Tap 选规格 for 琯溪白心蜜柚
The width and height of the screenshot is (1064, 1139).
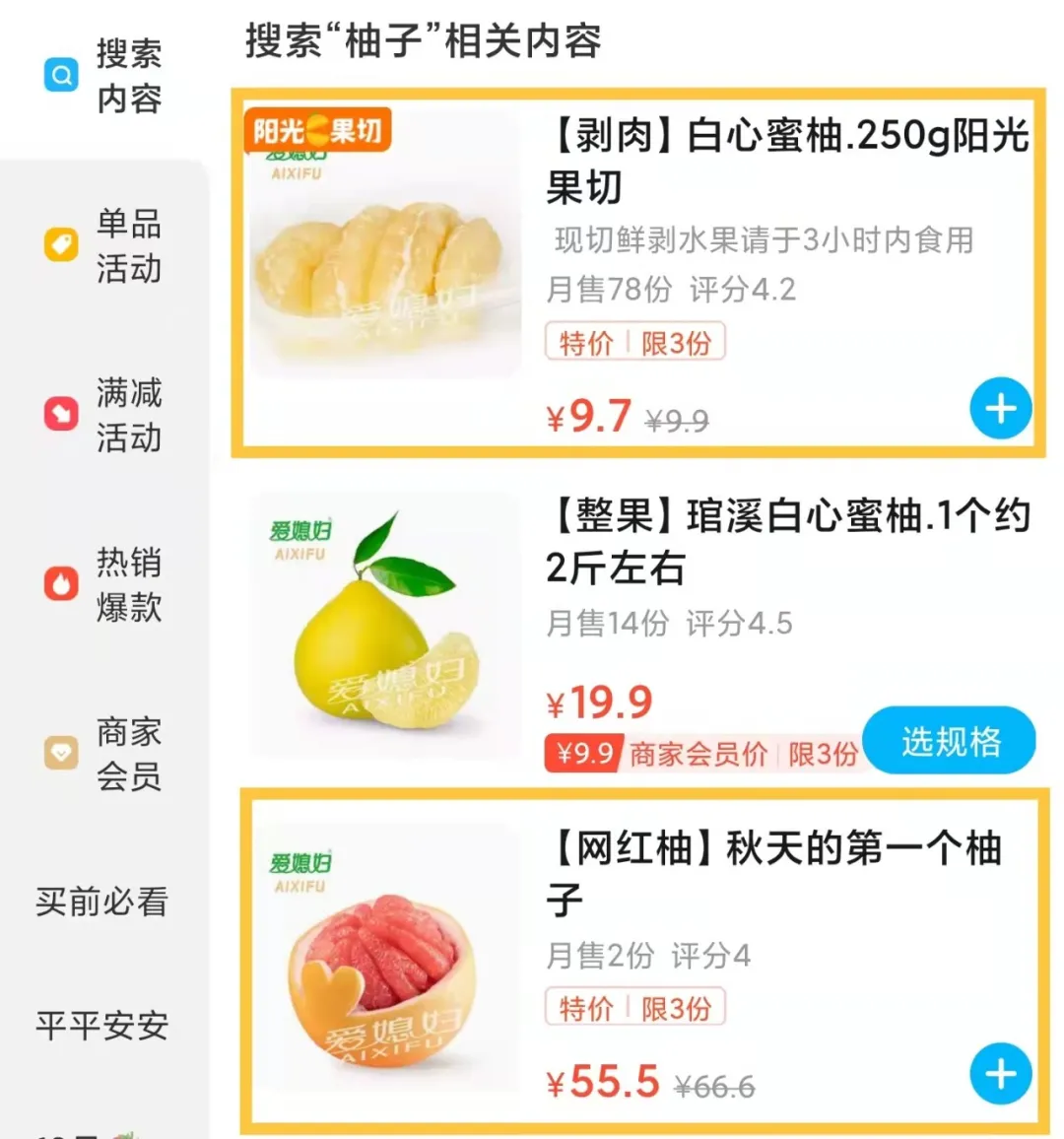950,741
